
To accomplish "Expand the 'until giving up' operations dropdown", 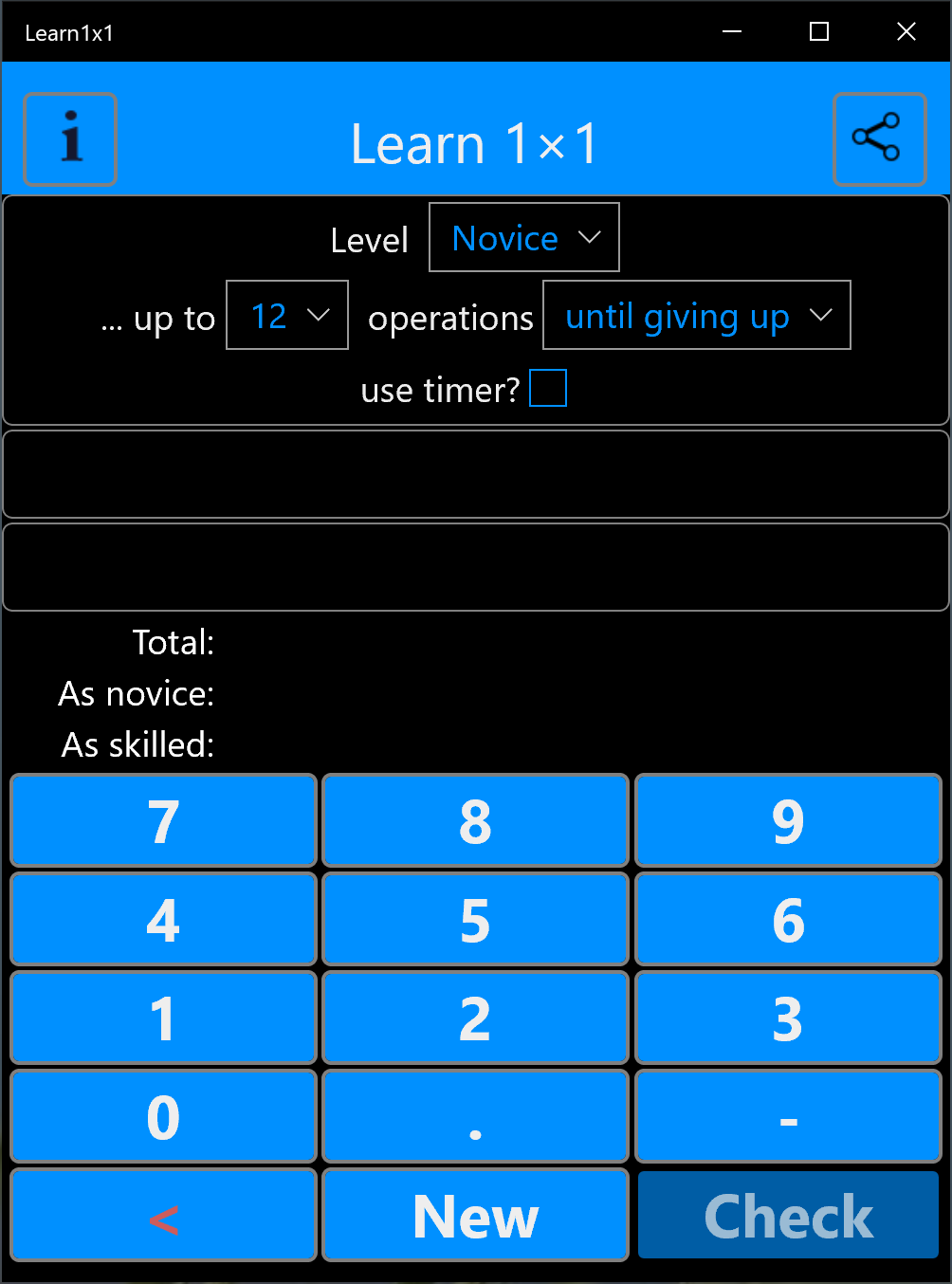I will click(697, 316).
